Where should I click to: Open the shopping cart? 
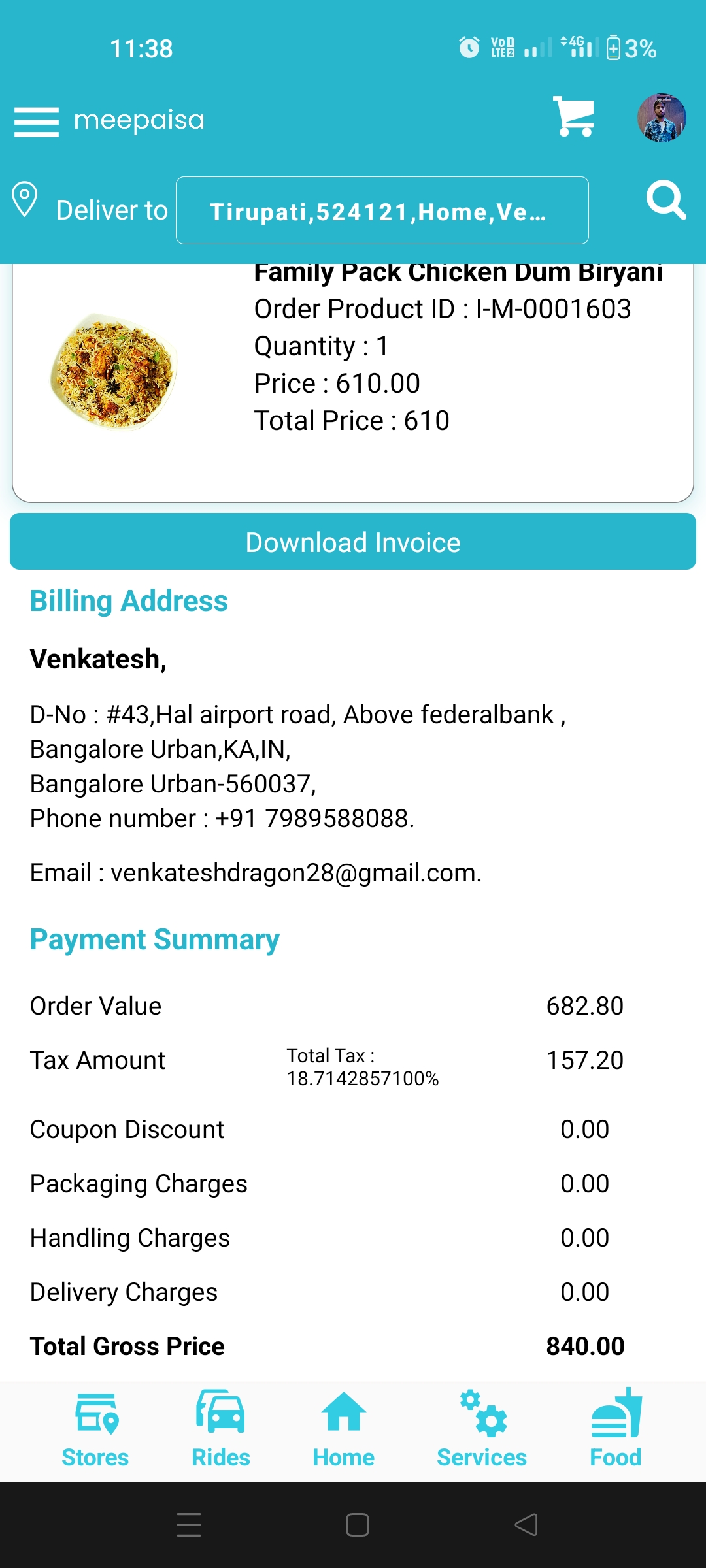pyautogui.click(x=574, y=117)
